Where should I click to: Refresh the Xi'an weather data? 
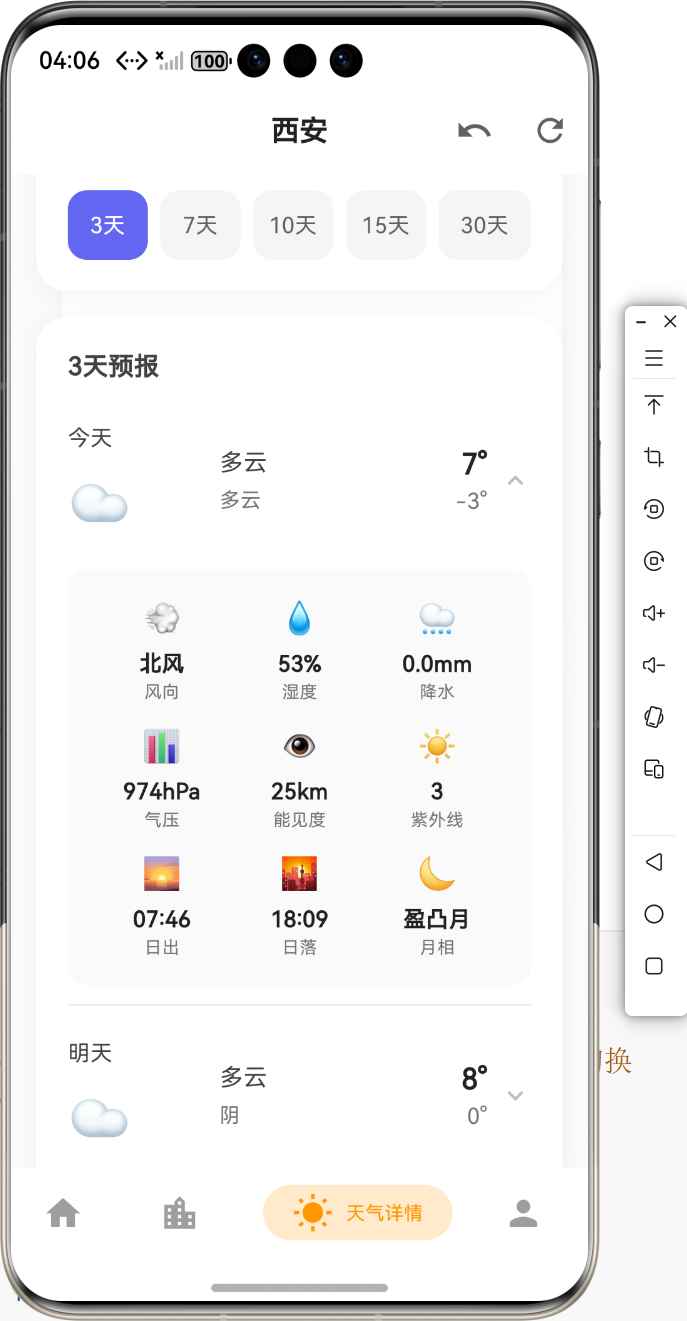[550, 131]
